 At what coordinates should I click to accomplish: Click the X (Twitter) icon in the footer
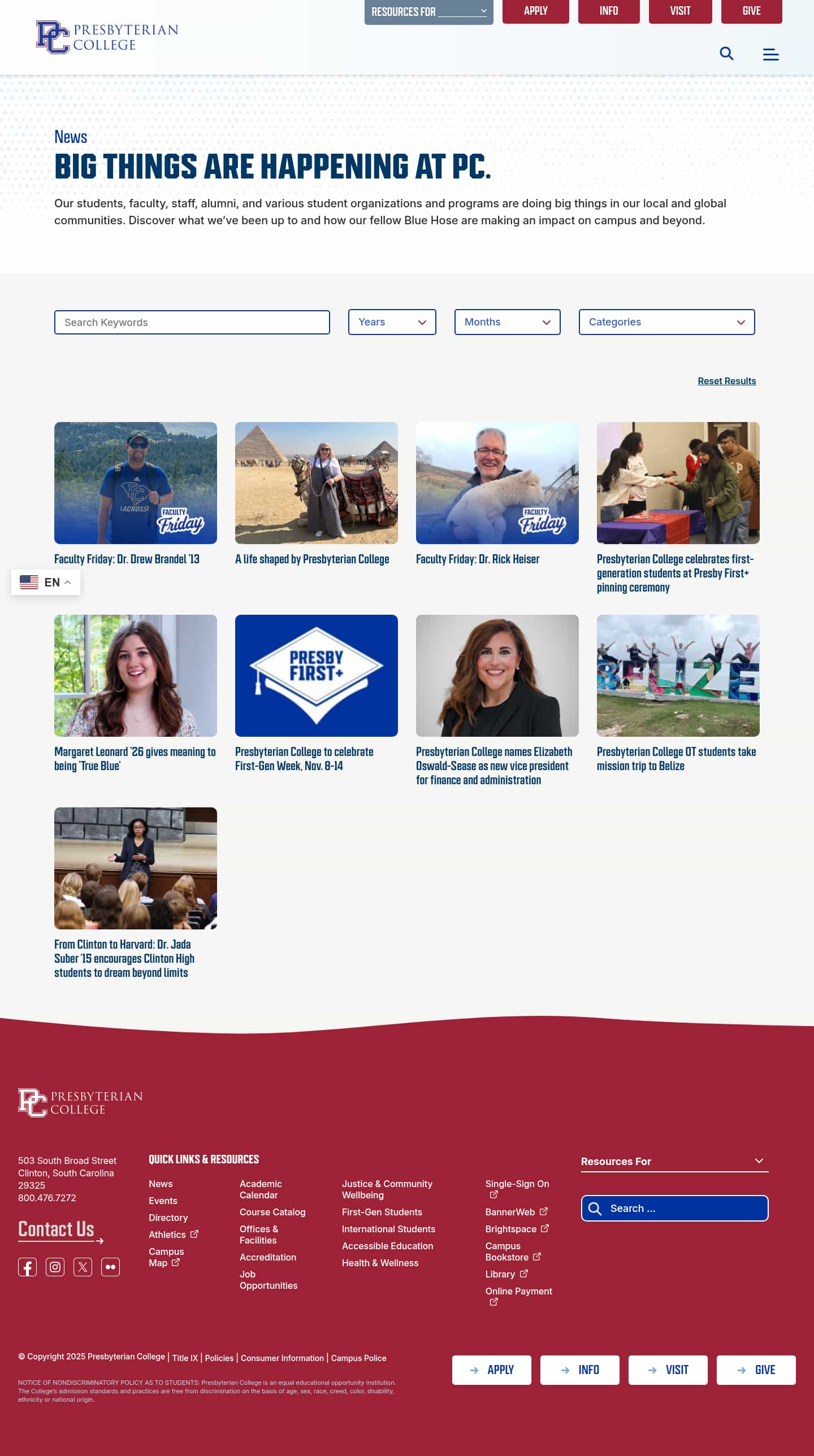pos(83,1267)
